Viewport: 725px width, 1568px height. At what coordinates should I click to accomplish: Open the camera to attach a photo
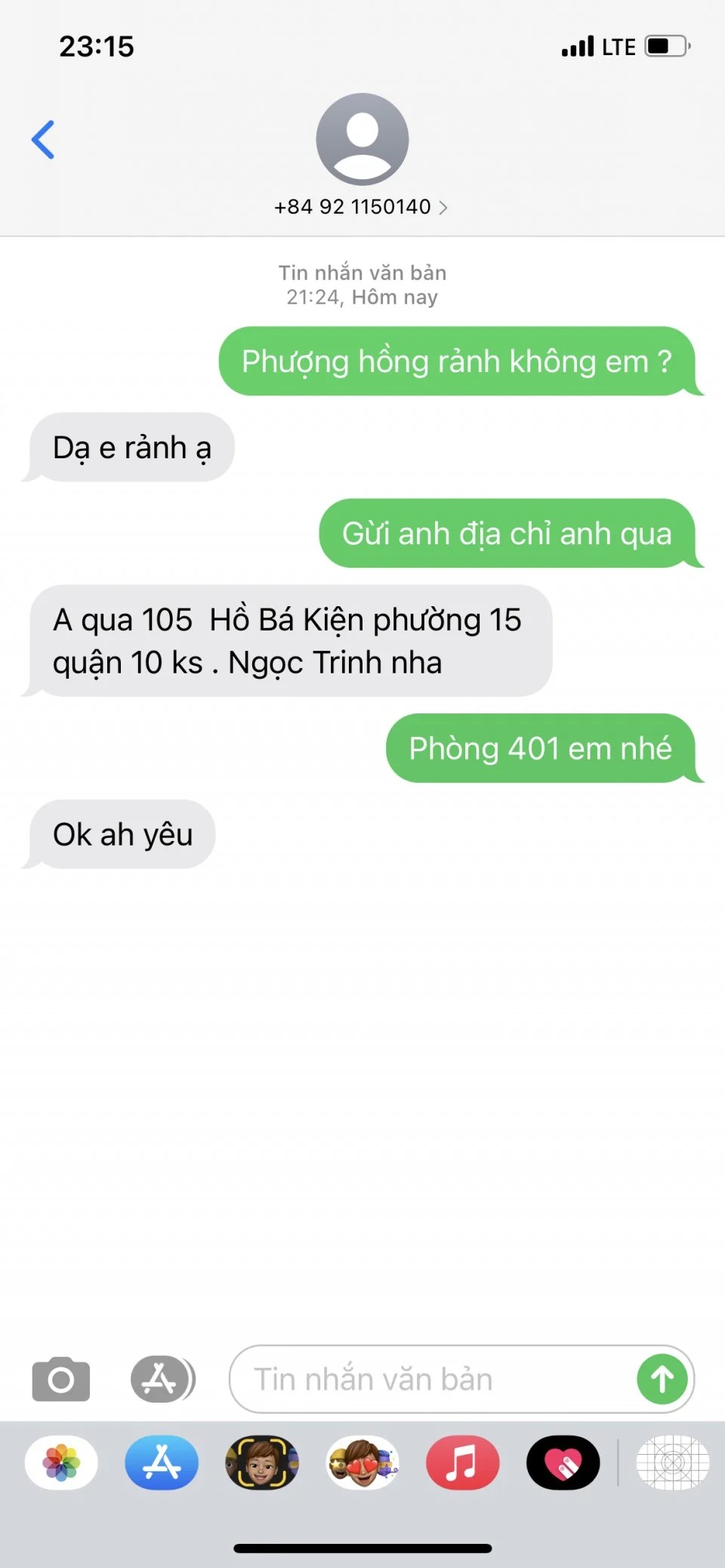(x=61, y=1379)
